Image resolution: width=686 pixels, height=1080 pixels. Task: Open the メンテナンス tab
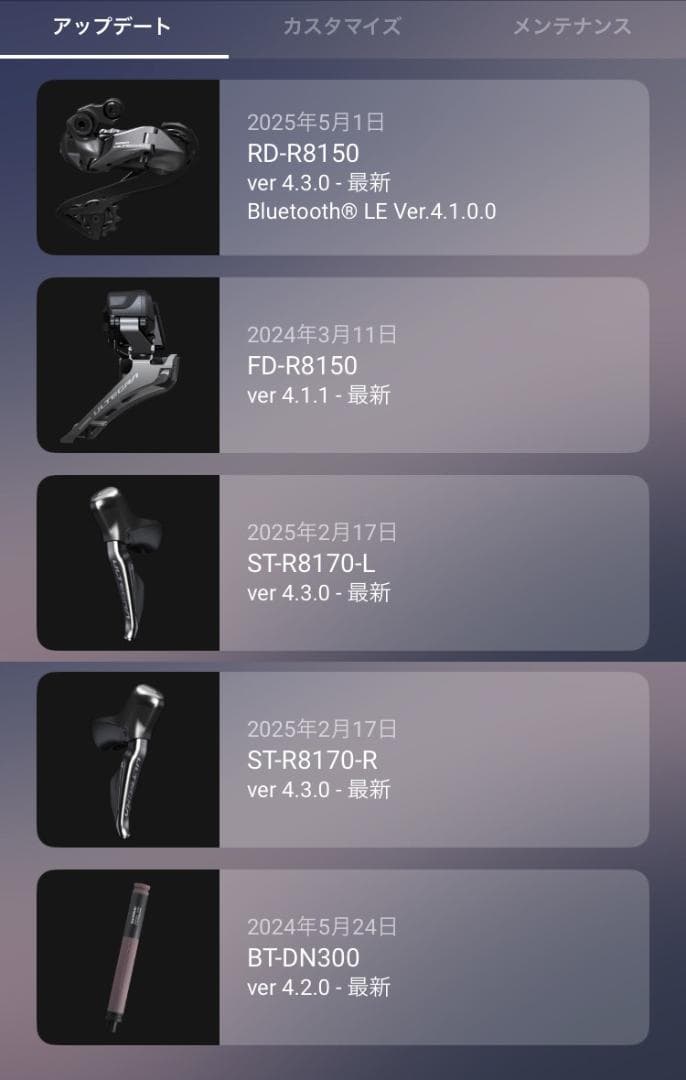click(x=572, y=27)
